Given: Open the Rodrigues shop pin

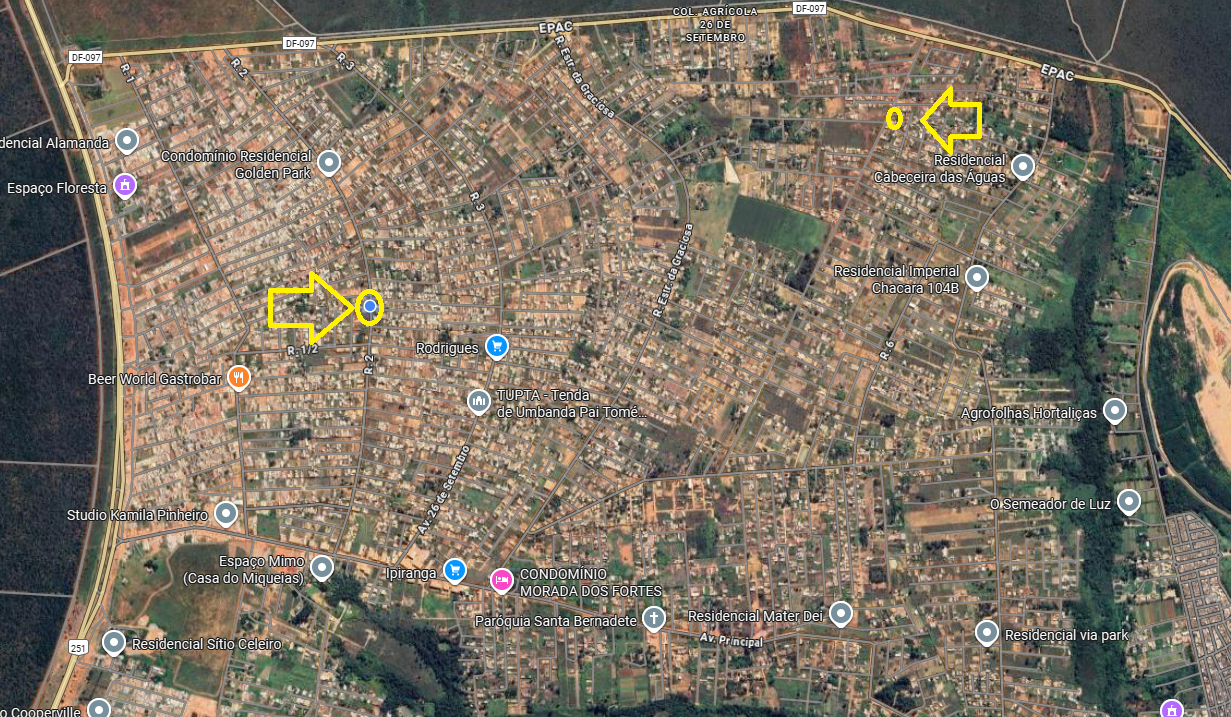Looking at the screenshot, I should (x=496, y=347).
